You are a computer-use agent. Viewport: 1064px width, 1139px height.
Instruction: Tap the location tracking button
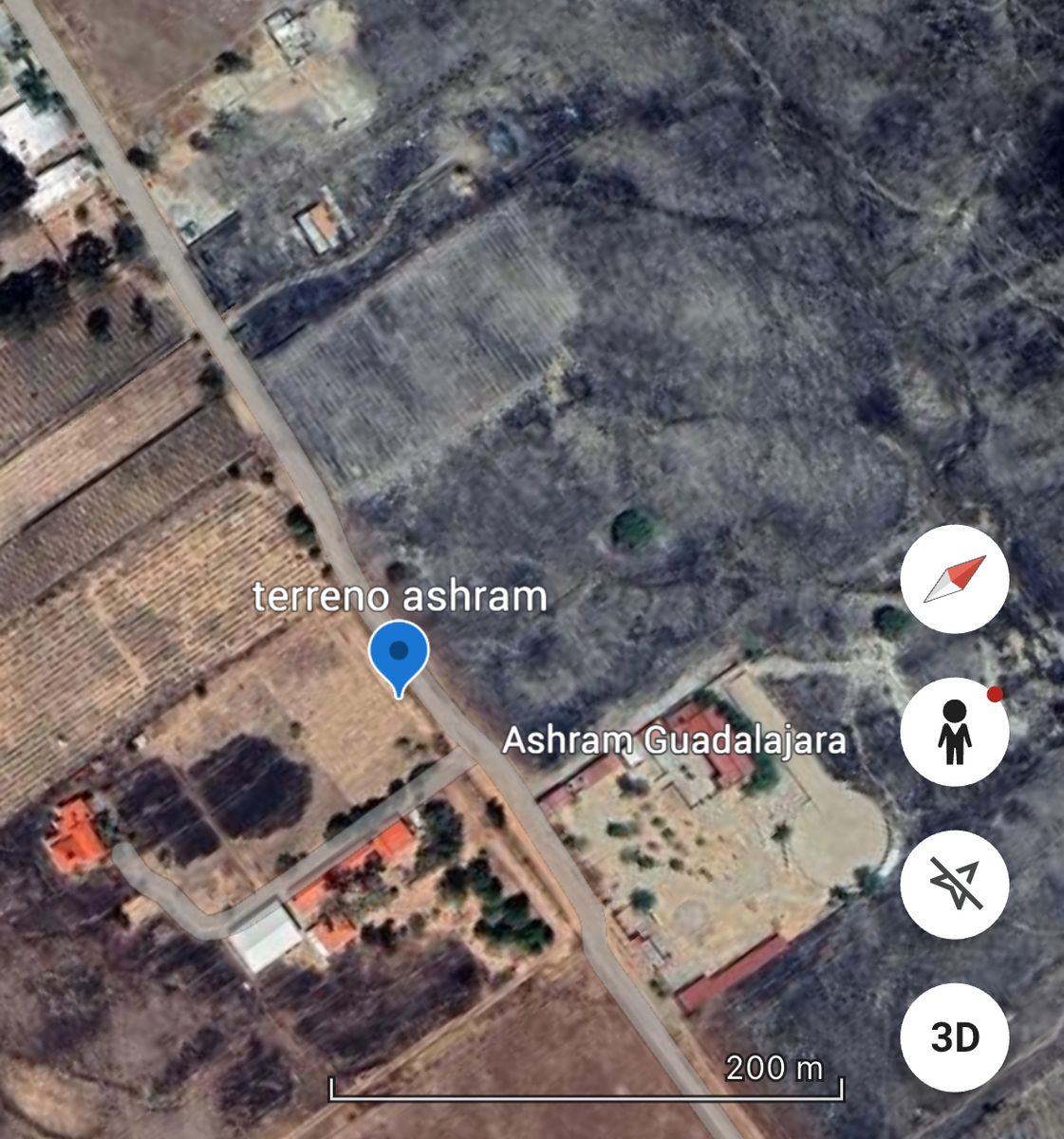(954, 884)
